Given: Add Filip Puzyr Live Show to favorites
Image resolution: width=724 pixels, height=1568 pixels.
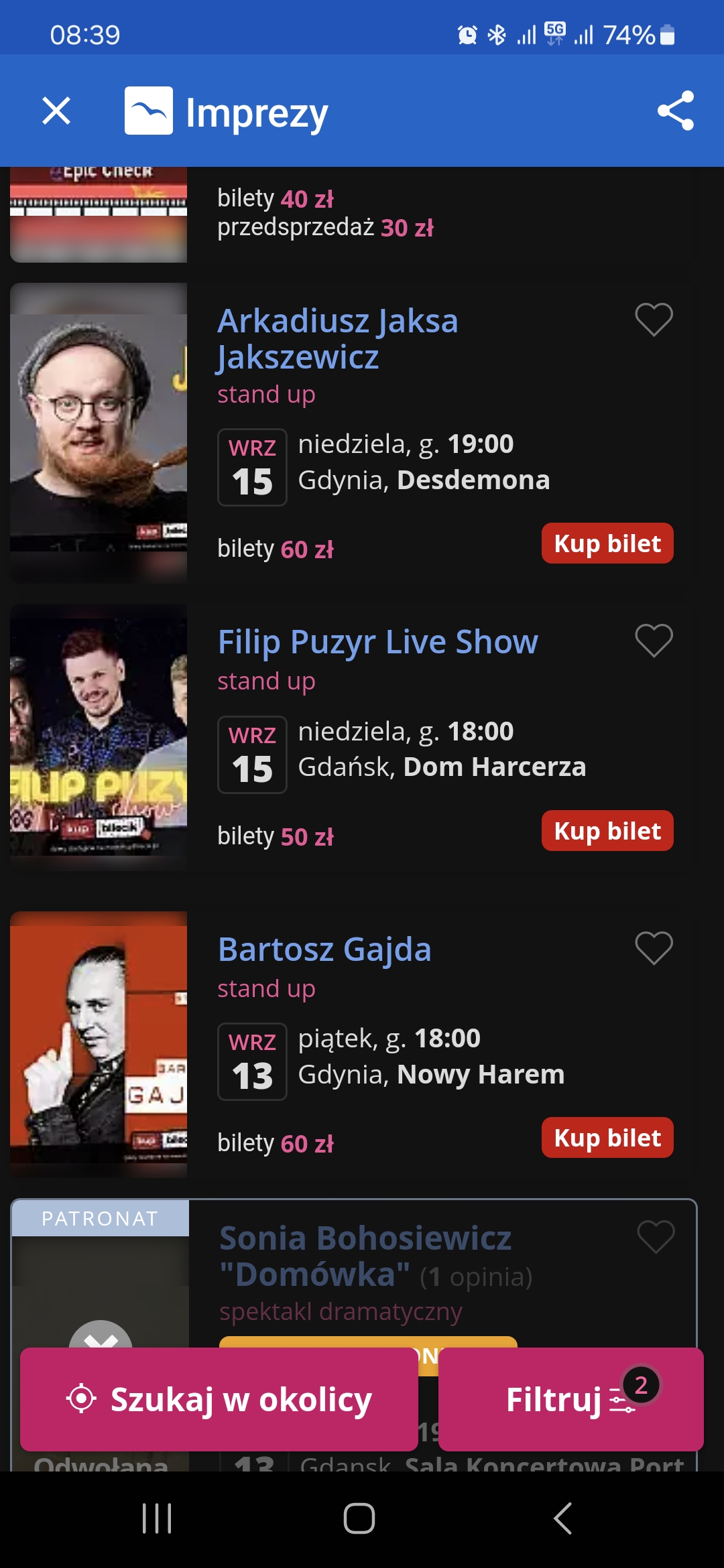Looking at the screenshot, I should (654, 640).
